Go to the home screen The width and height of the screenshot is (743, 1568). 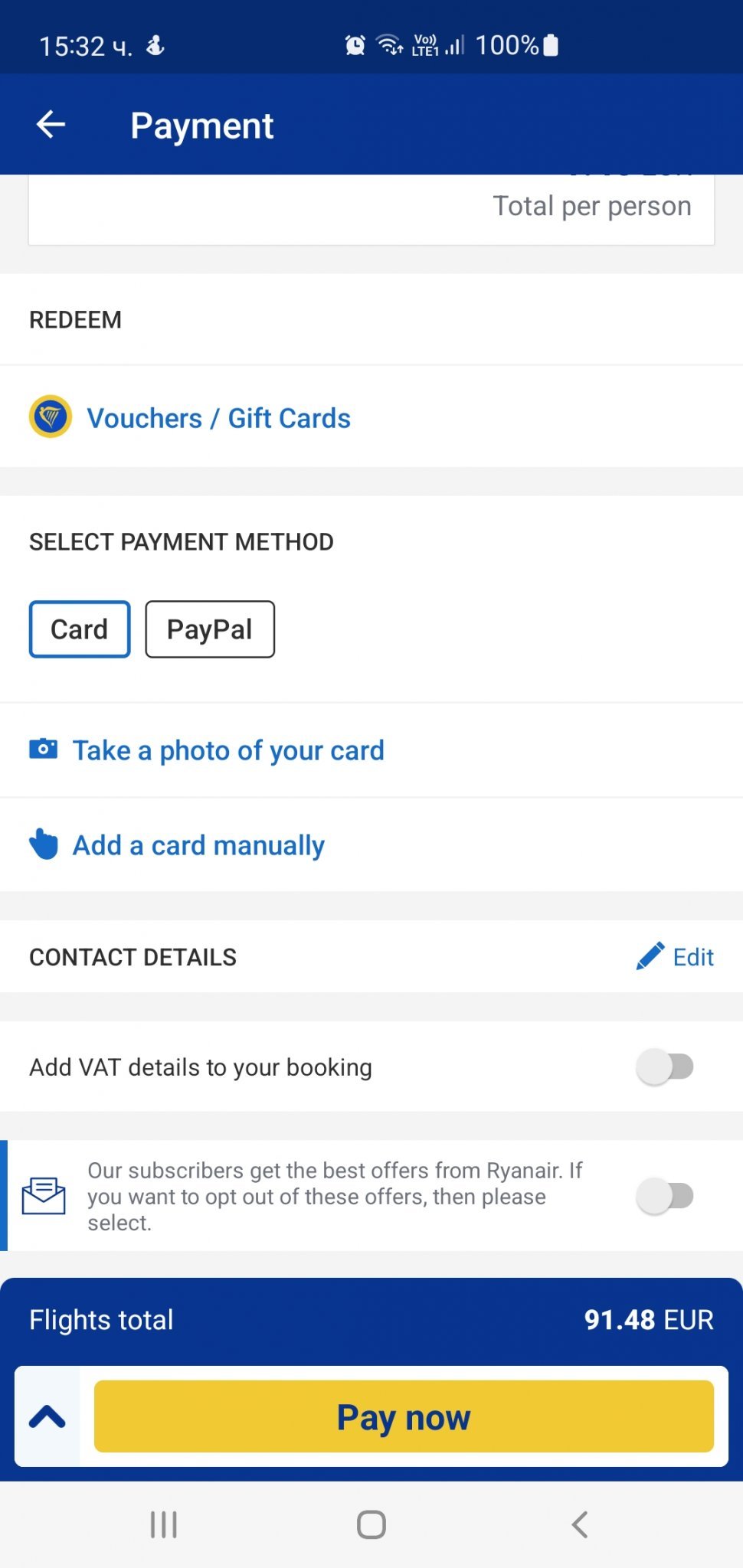point(371,1524)
